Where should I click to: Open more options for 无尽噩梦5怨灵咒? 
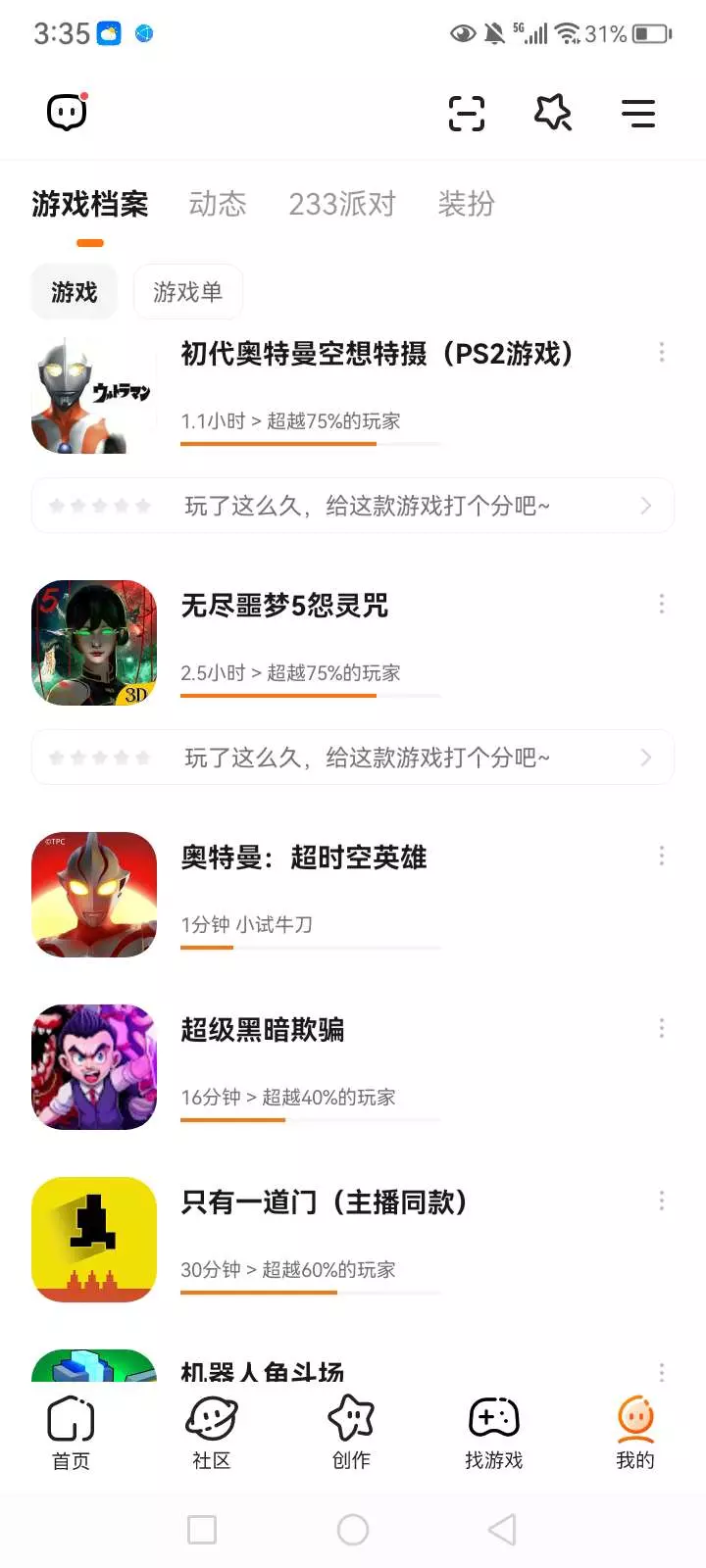click(x=662, y=604)
